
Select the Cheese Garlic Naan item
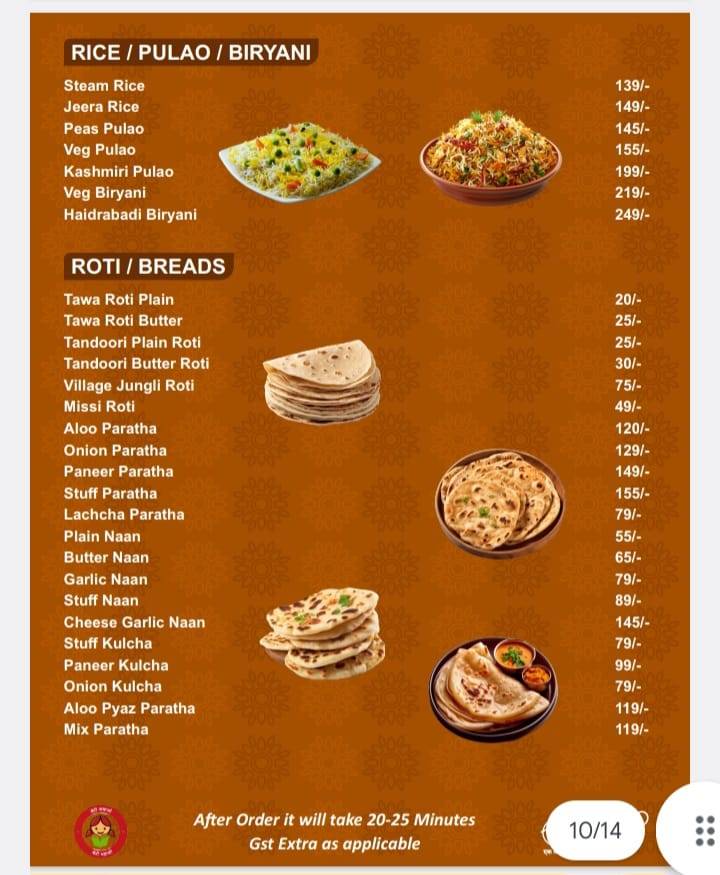click(x=134, y=622)
